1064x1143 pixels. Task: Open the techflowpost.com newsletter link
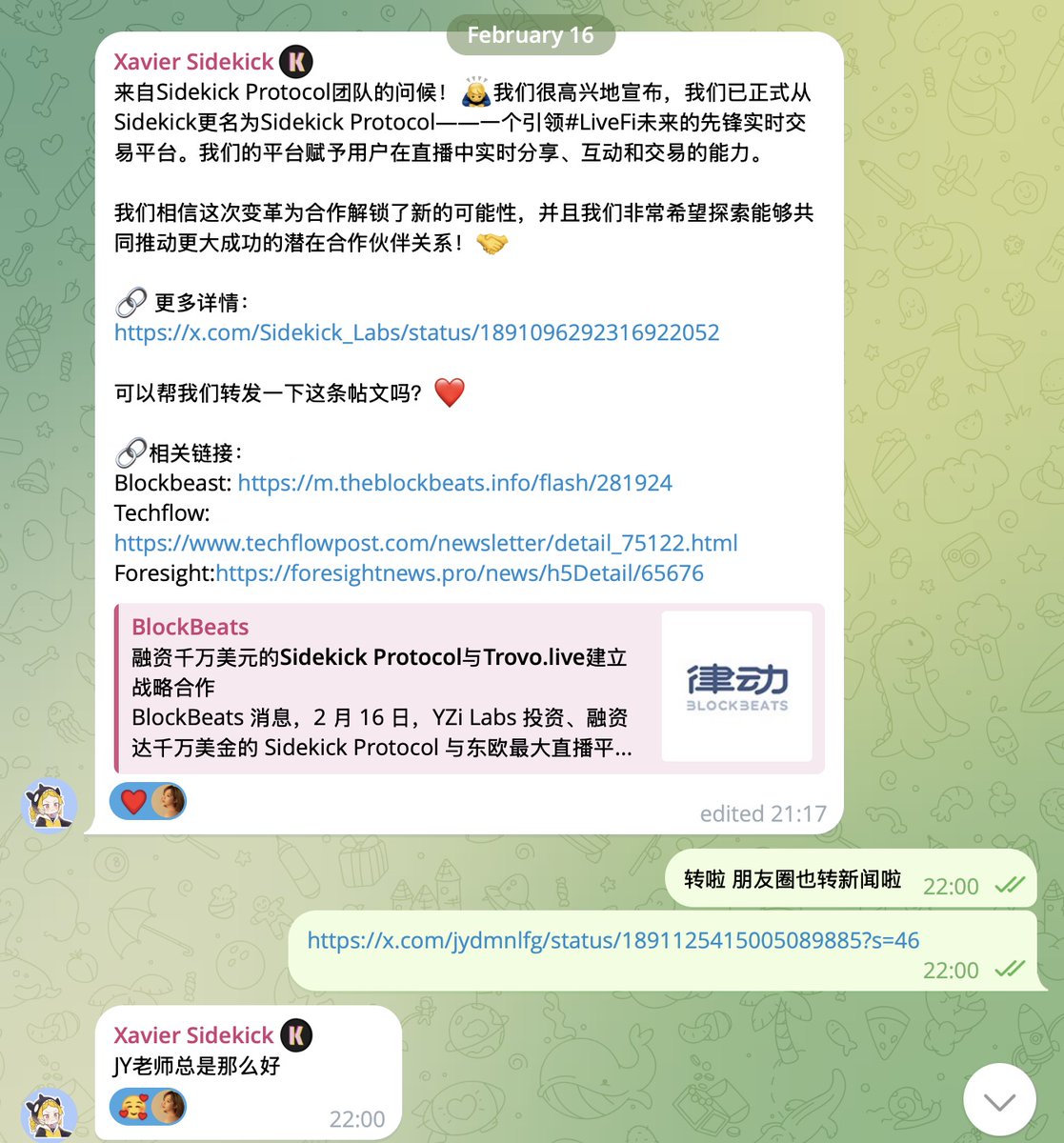point(426,543)
